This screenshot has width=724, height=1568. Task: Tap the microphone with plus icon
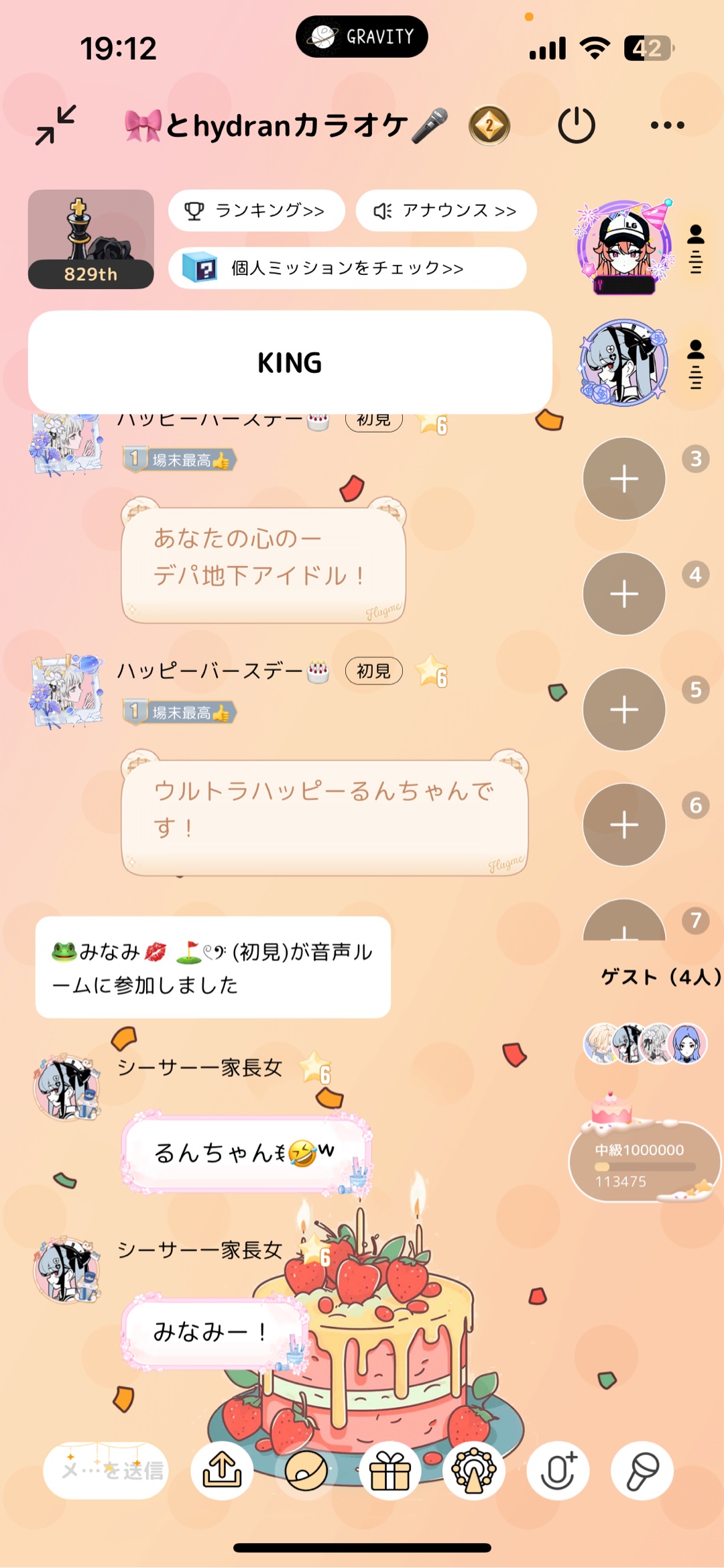tap(558, 1471)
